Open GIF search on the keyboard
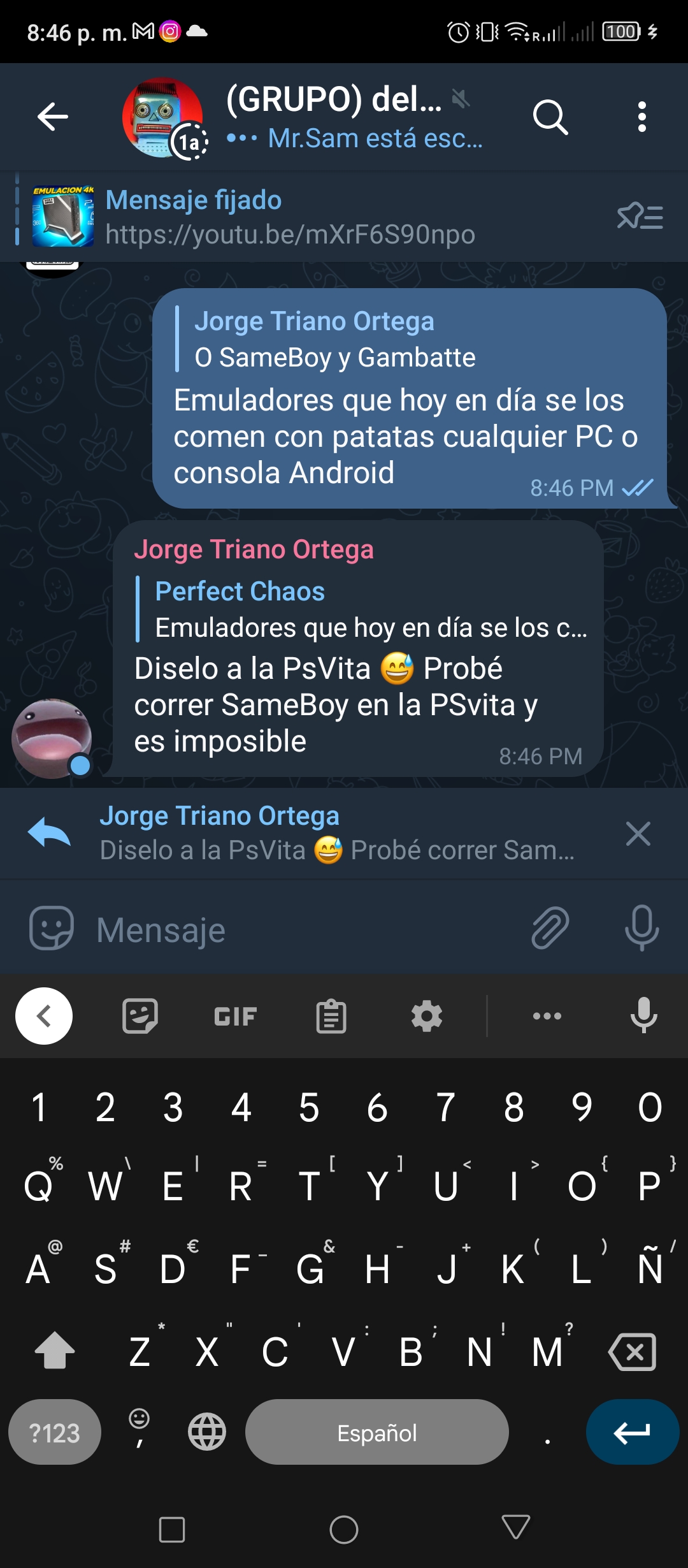The width and height of the screenshot is (688, 1568). pos(235,1016)
